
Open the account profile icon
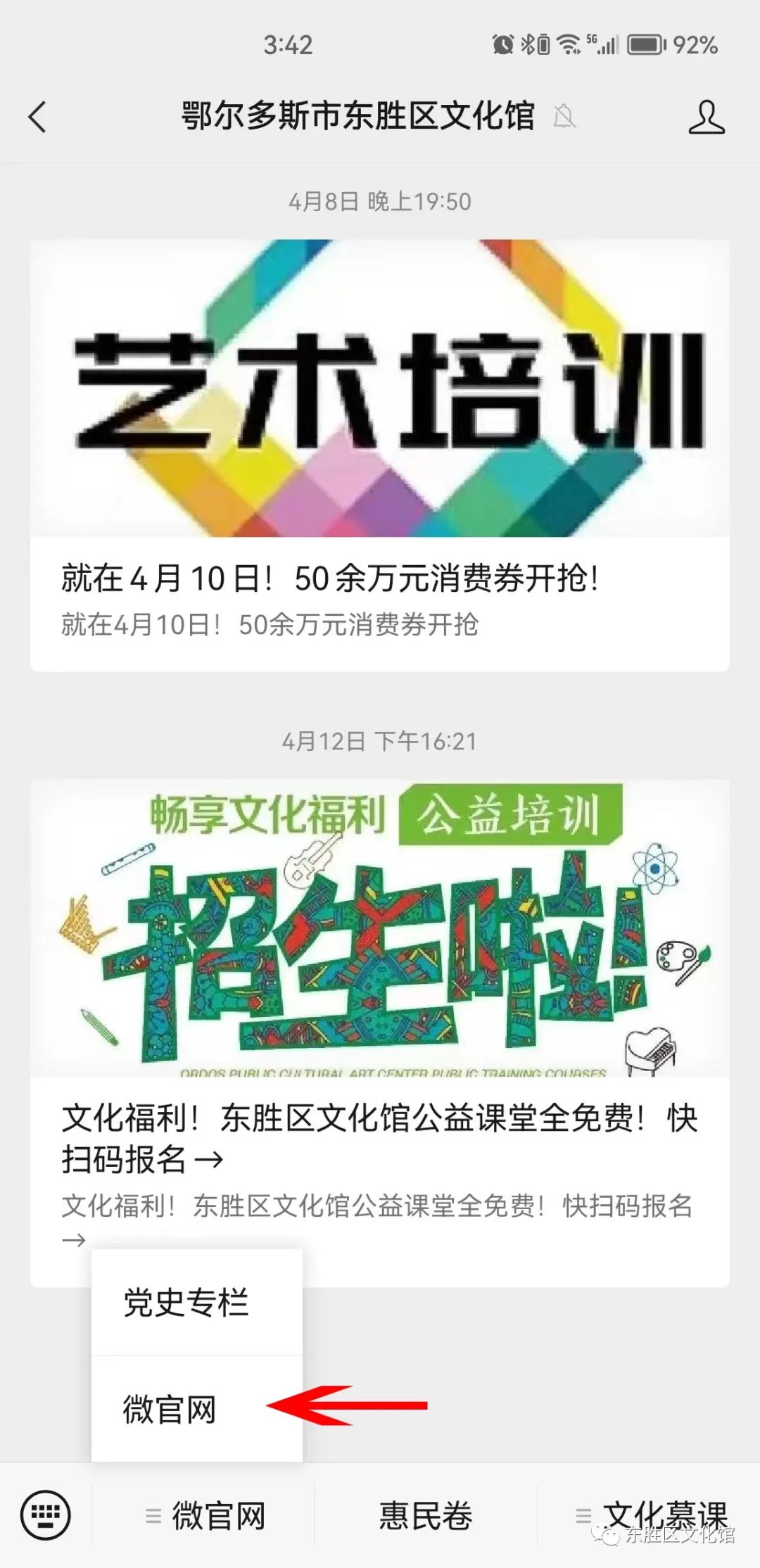tap(706, 117)
